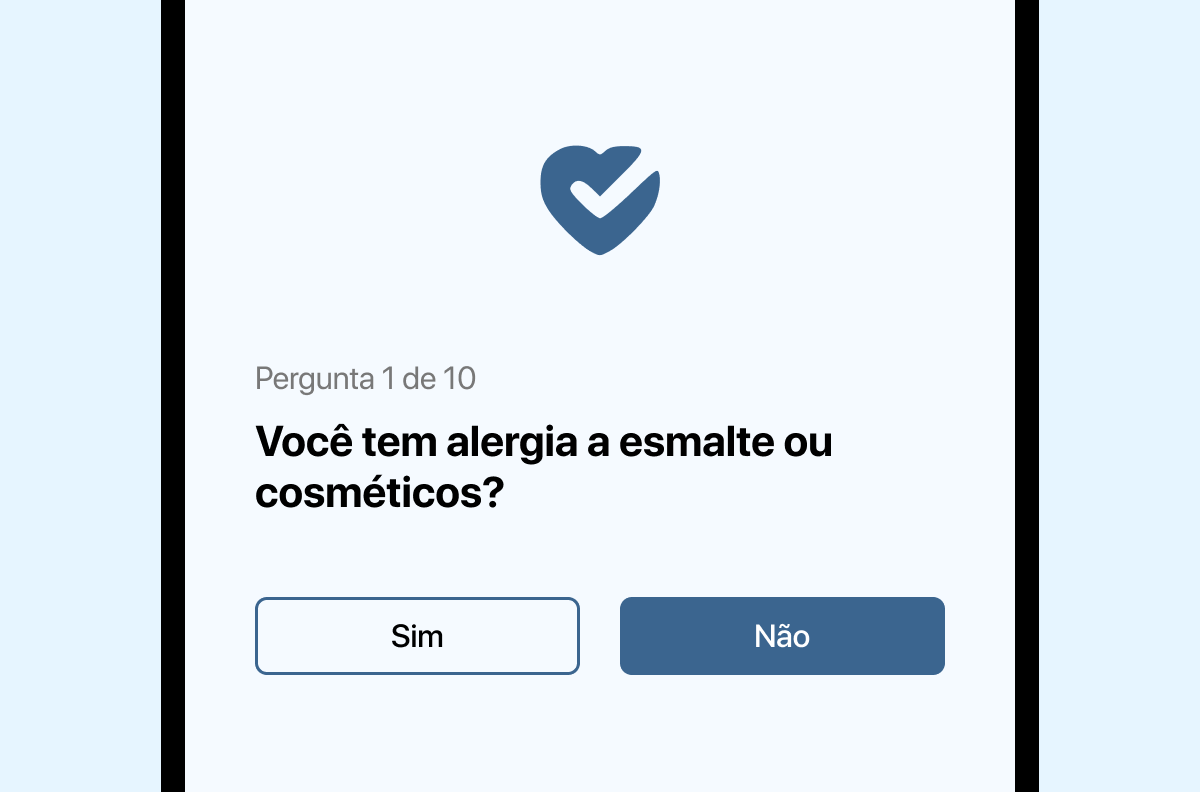This screenshot has height=792, width=1200.
Task: Select Não for the allergy question
Action: pos(782,636)
